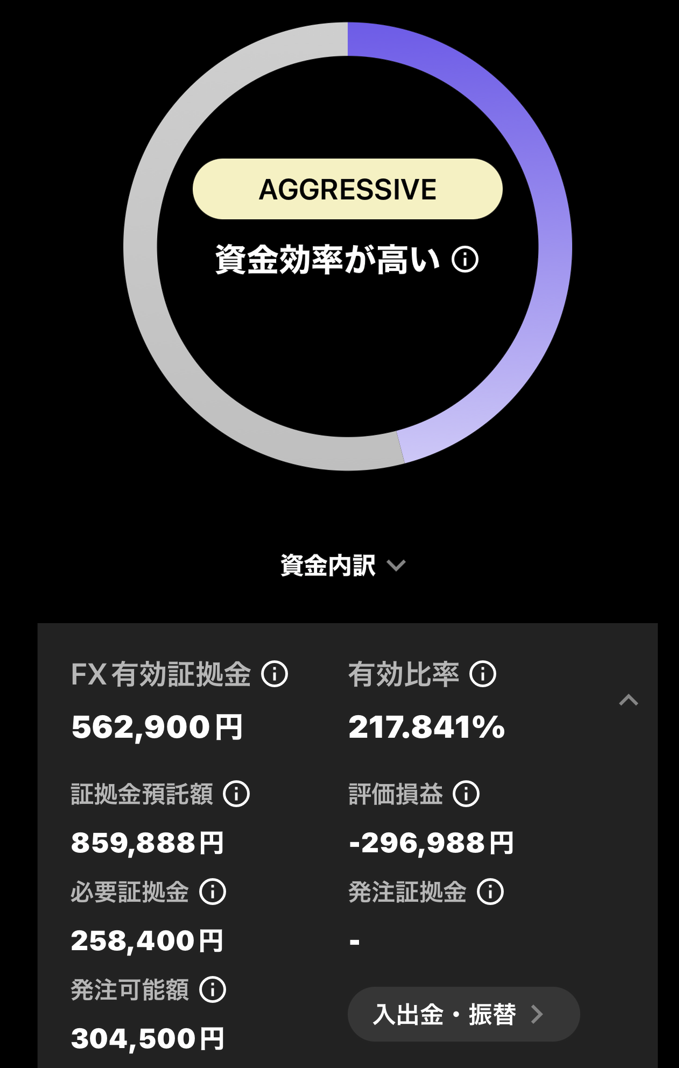The height and width of the screenshot is (1068, 679).
Task: Show info for 証拠金預託額
Action: 236,794
